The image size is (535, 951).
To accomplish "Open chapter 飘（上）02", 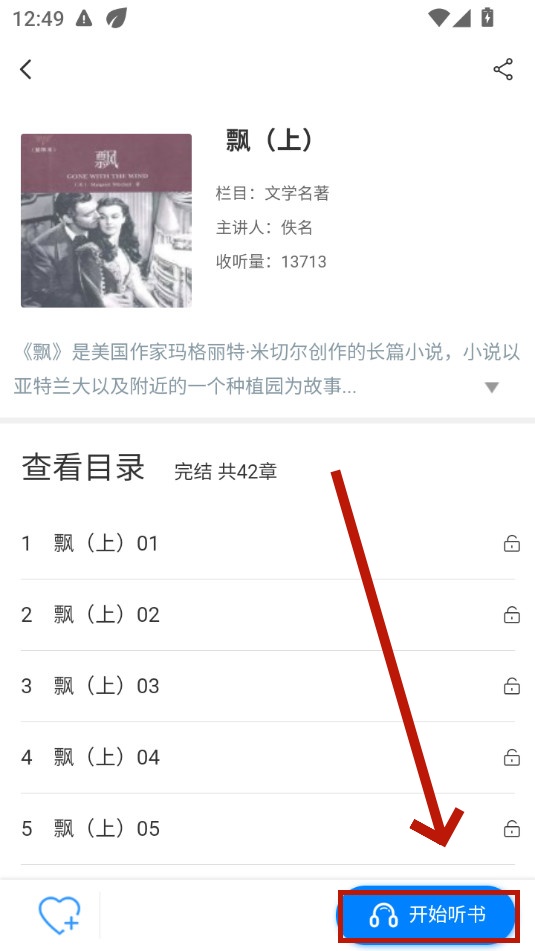I will [x=268, y=615].
